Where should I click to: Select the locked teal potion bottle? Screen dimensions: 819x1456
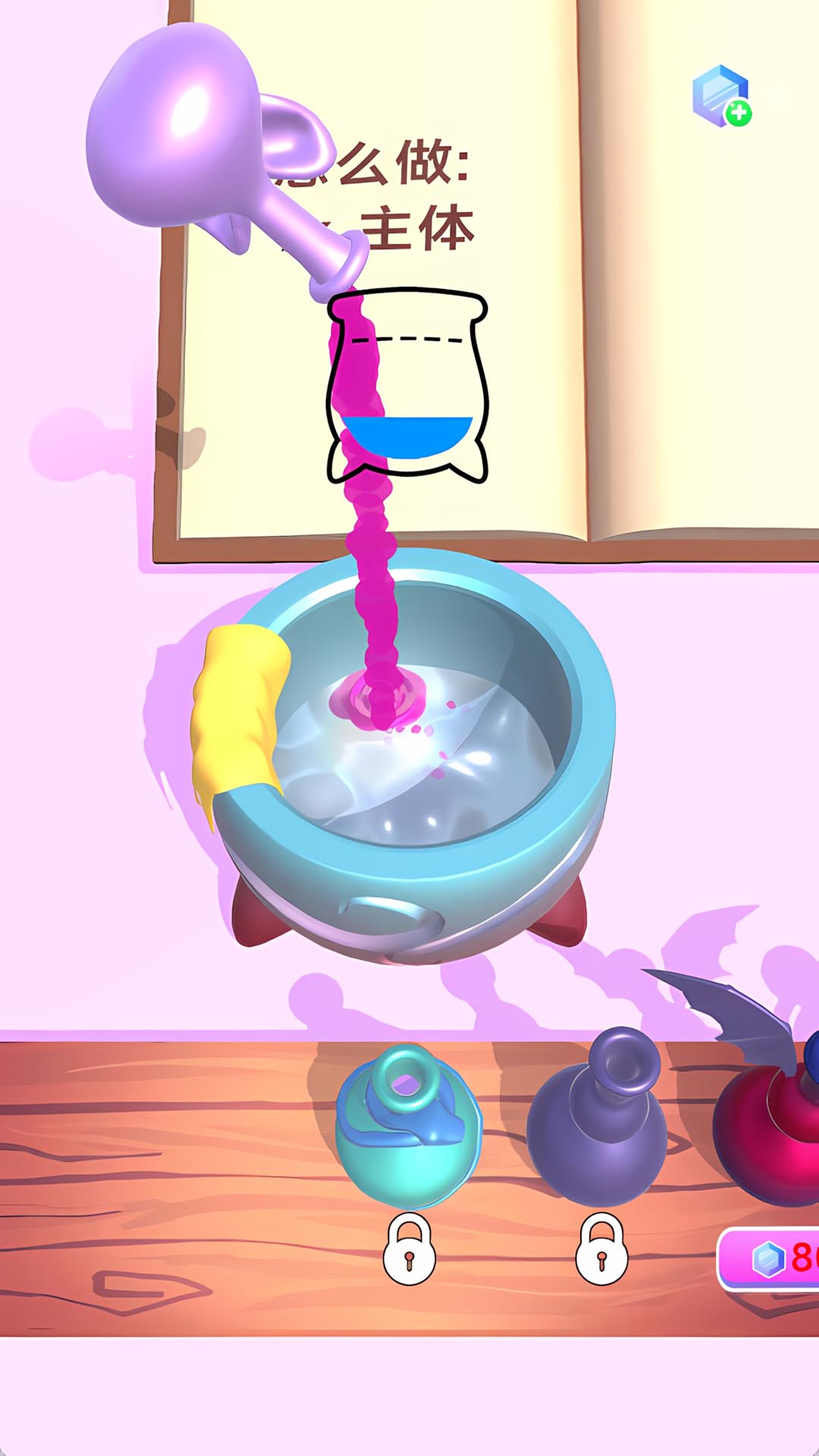(408, 1128)
